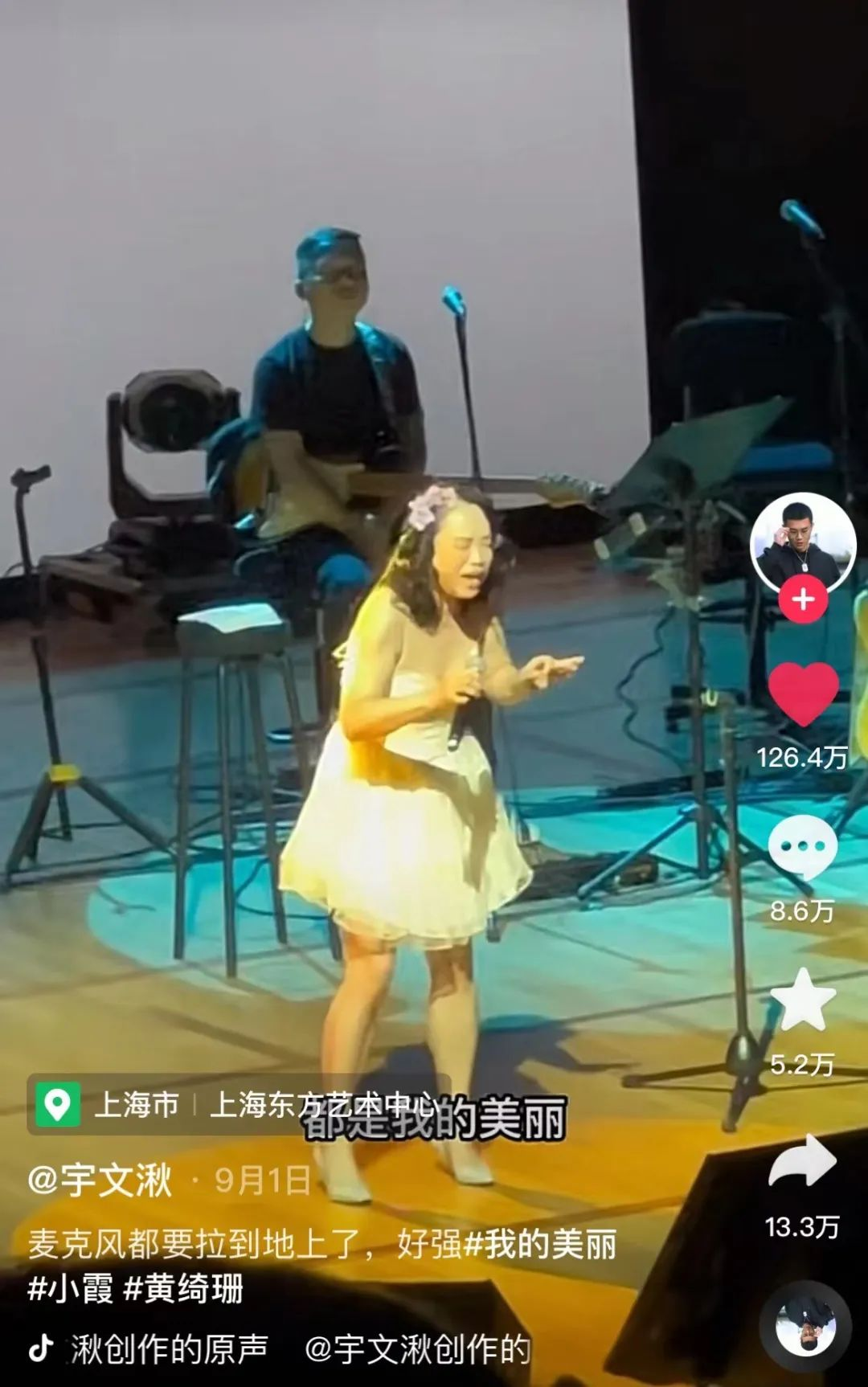Share this video with the arrow icon
This screenshot has height=1387, width=868.
[x=803, y=1162]
